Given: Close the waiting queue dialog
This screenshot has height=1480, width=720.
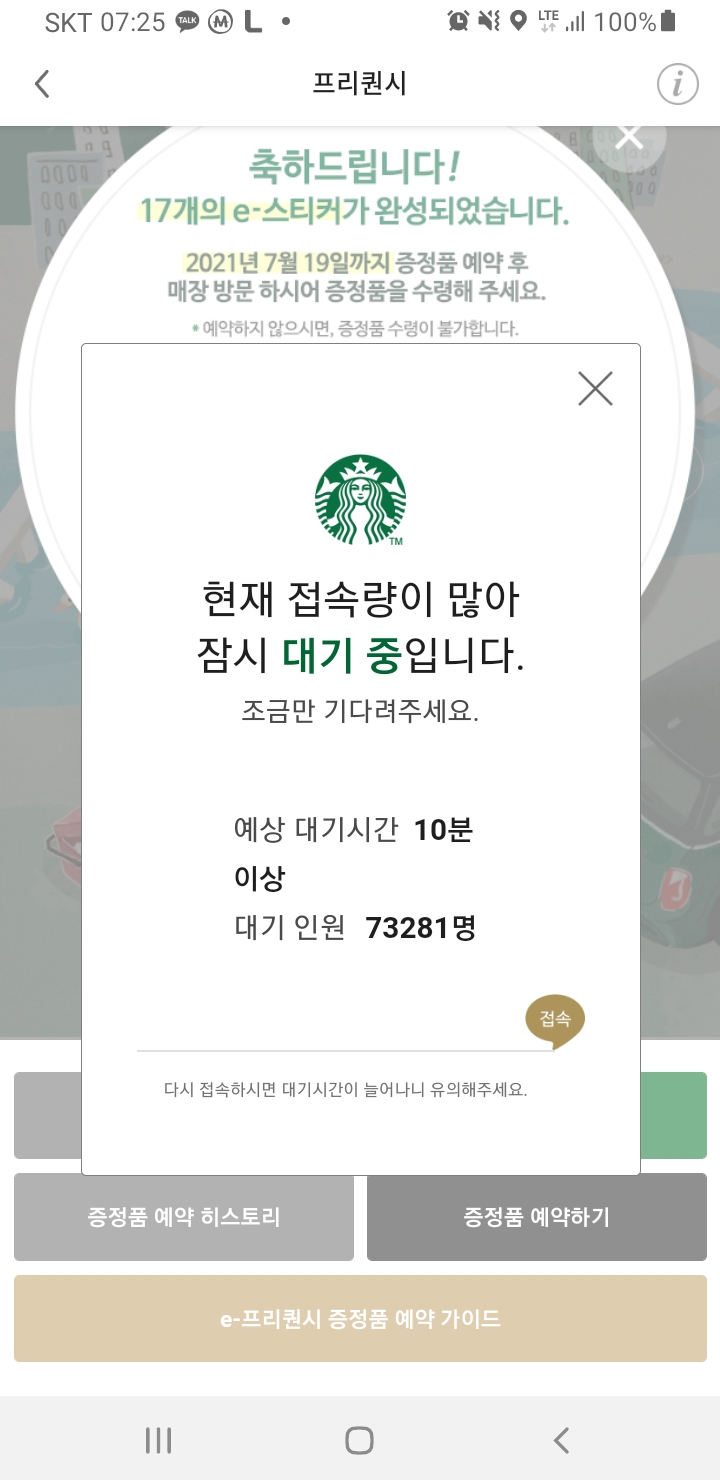Looking at the screenshot, I should tap(595, 388).
